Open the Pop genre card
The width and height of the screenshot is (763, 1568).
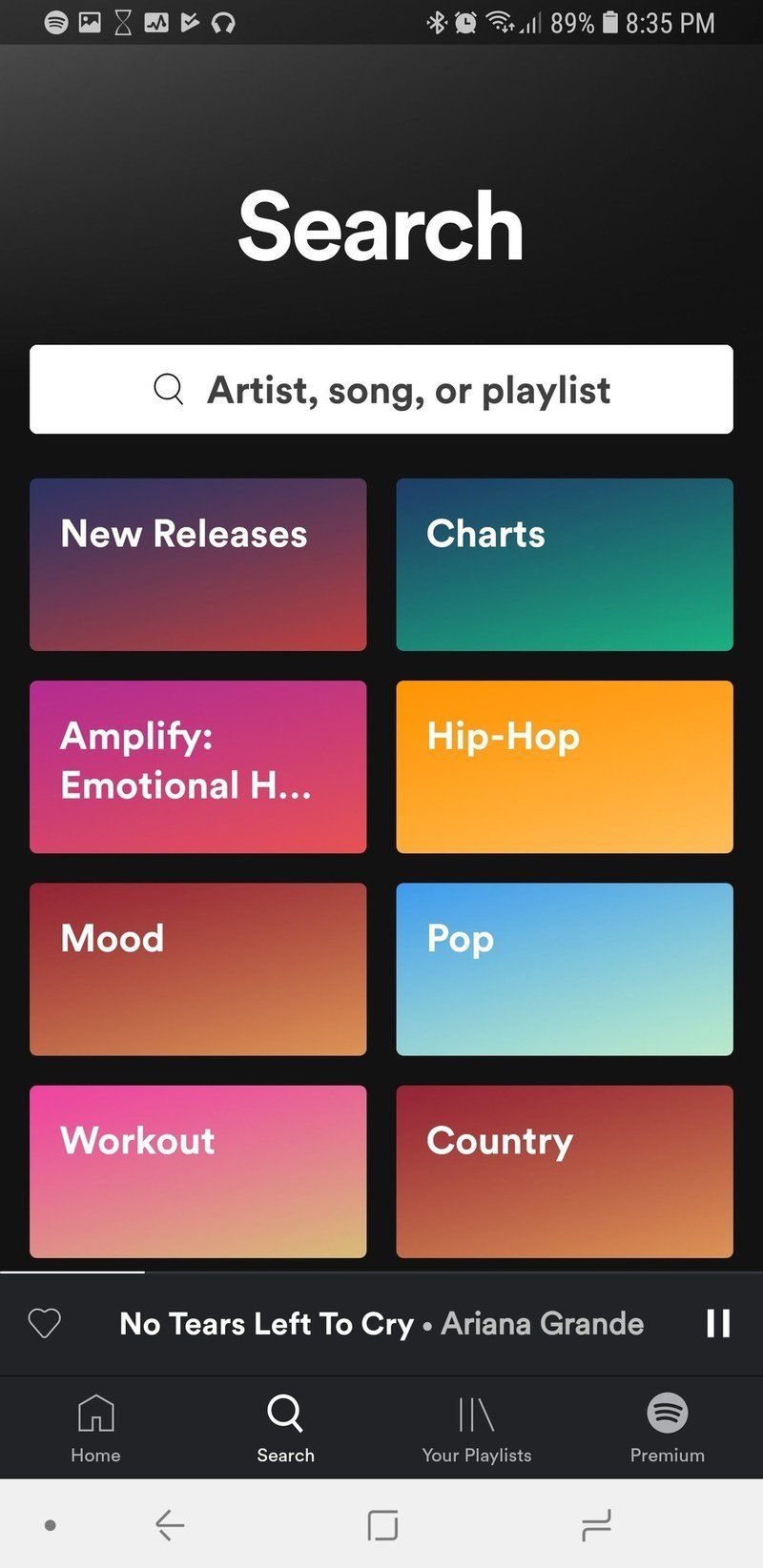[x=564, y=968]
